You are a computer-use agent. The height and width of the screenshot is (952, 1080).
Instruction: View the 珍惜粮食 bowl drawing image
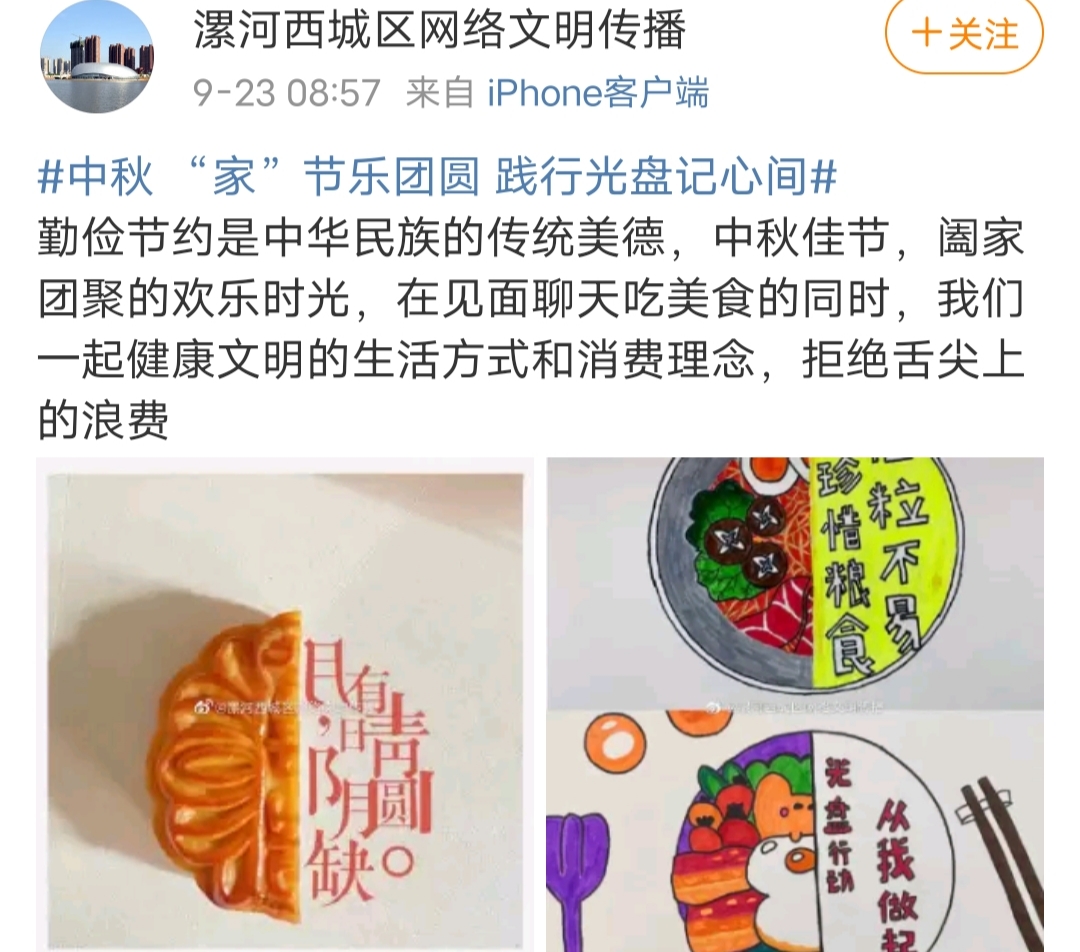(795, 585)
